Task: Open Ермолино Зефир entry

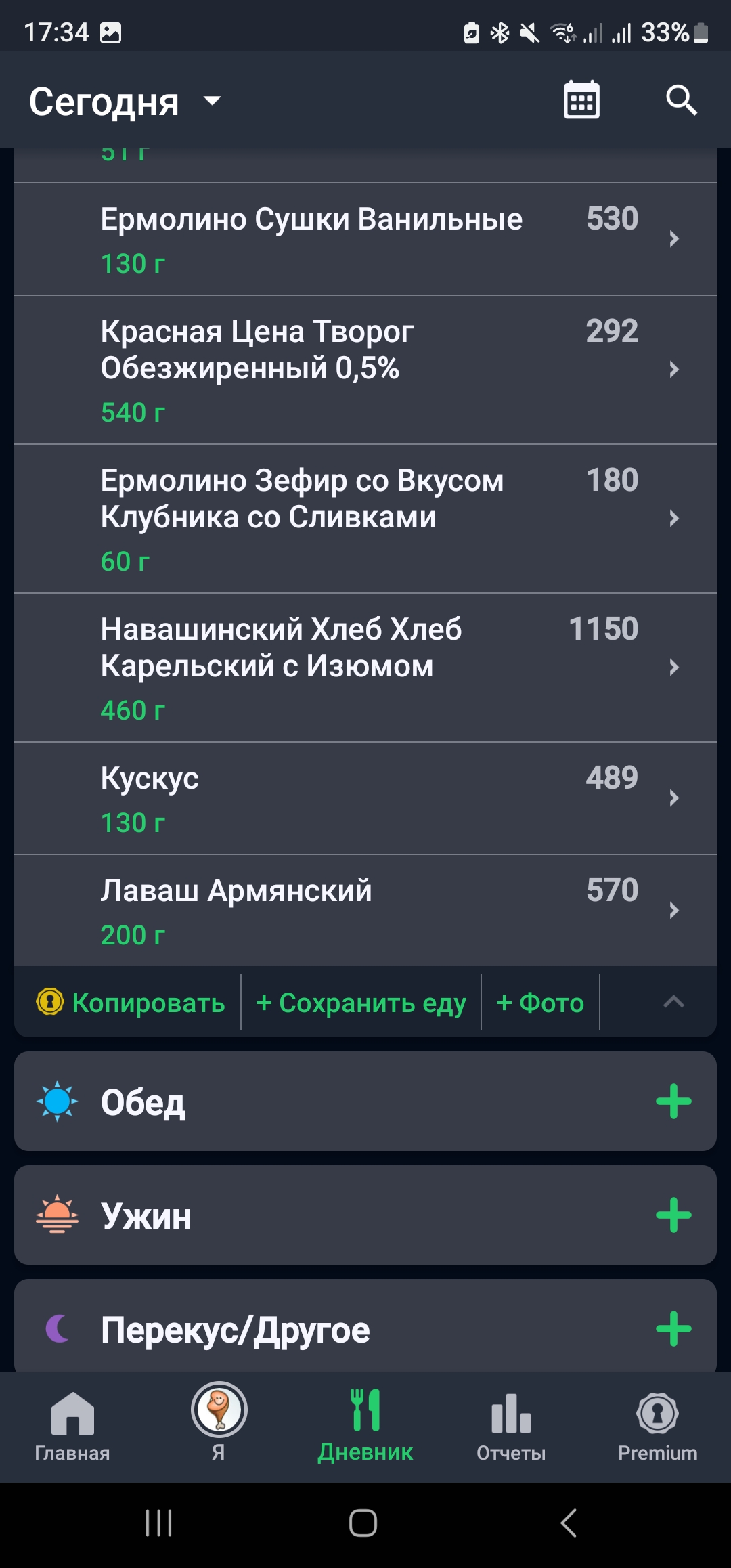Action: (365, 519)
